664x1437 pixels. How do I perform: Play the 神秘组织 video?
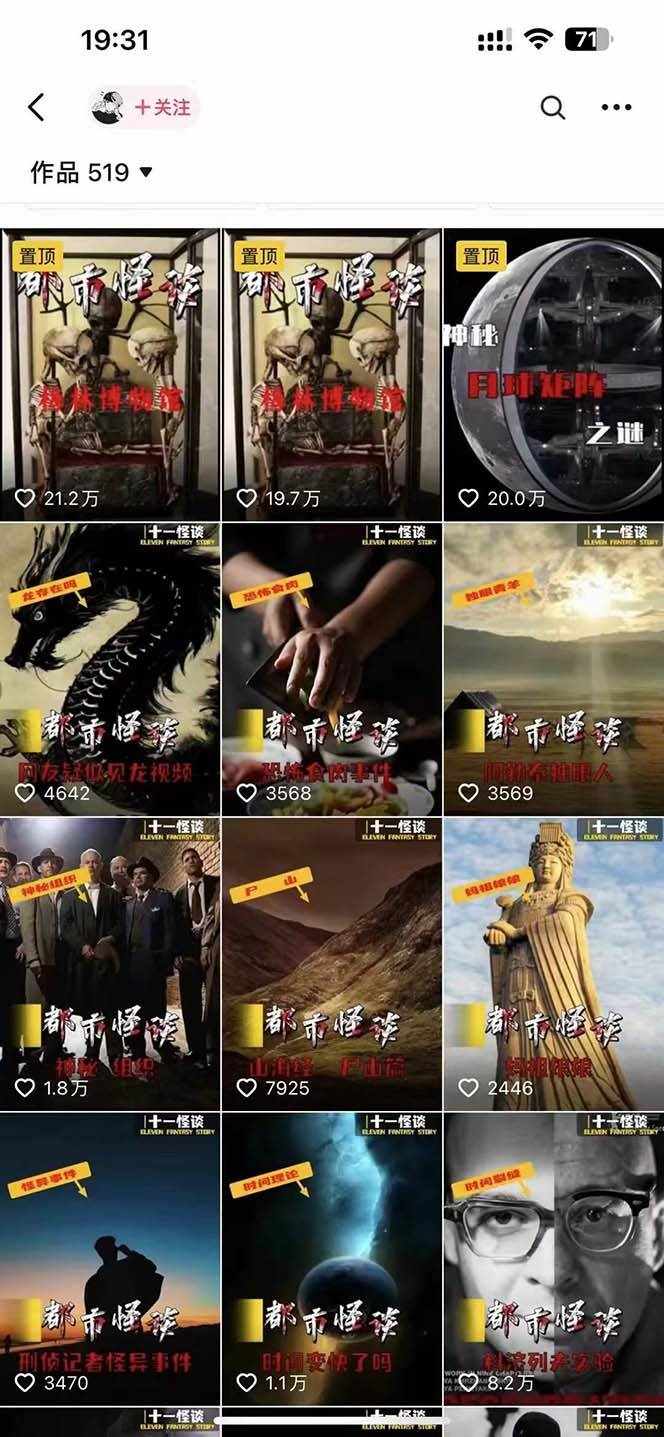click(110, 963)
